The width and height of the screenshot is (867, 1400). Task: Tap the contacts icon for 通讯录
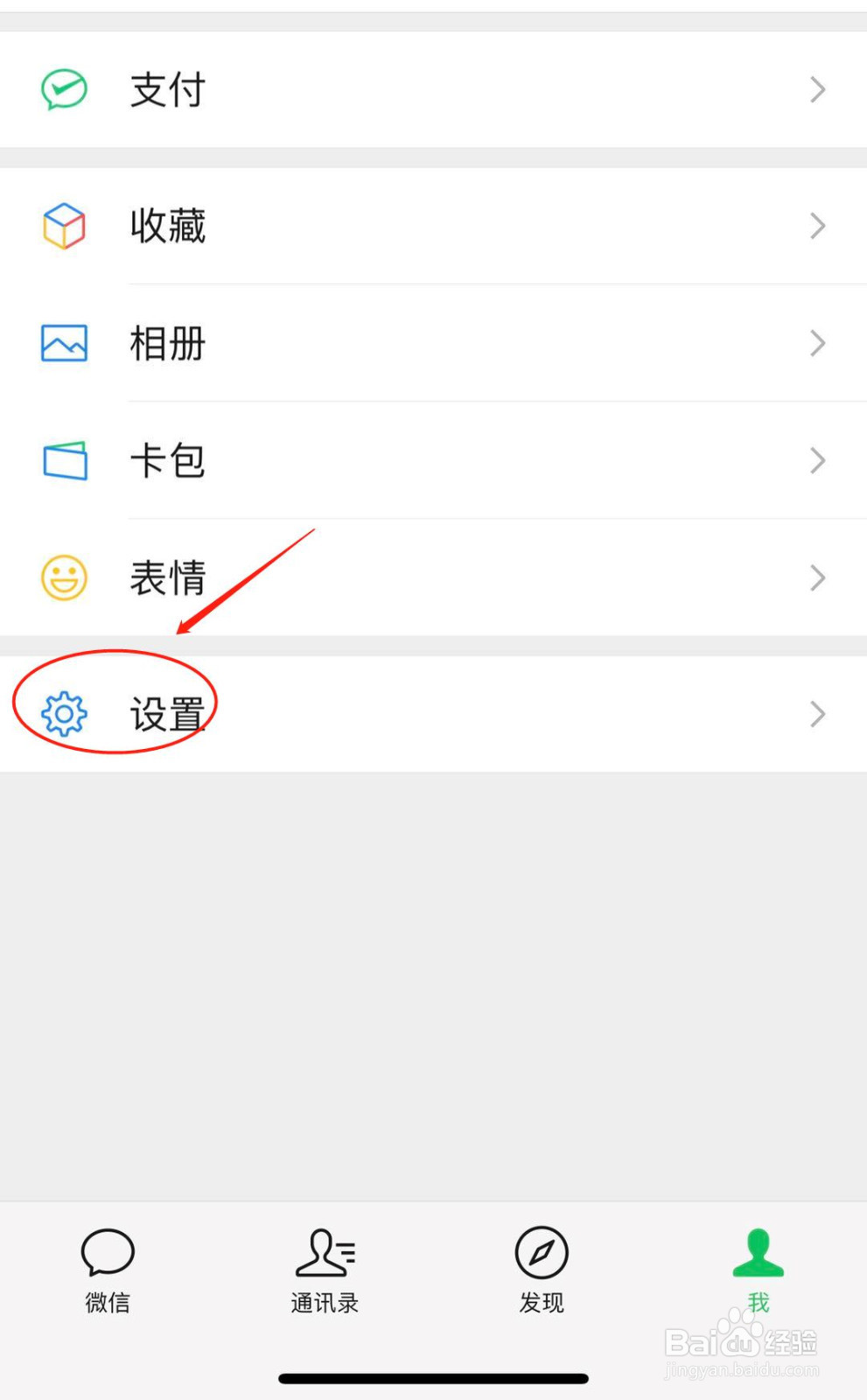coord(324,1253)
